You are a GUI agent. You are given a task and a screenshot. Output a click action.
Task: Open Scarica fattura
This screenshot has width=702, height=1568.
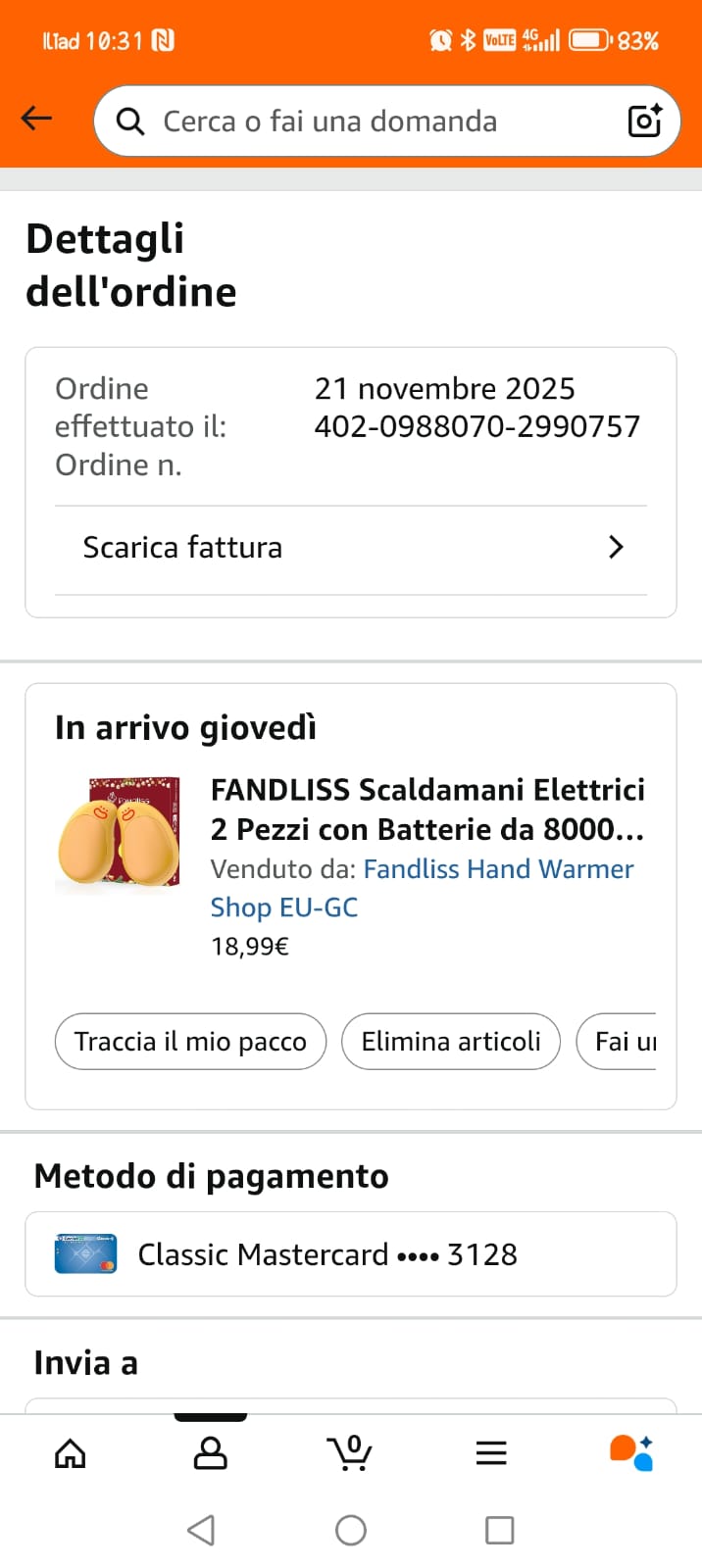351,547
